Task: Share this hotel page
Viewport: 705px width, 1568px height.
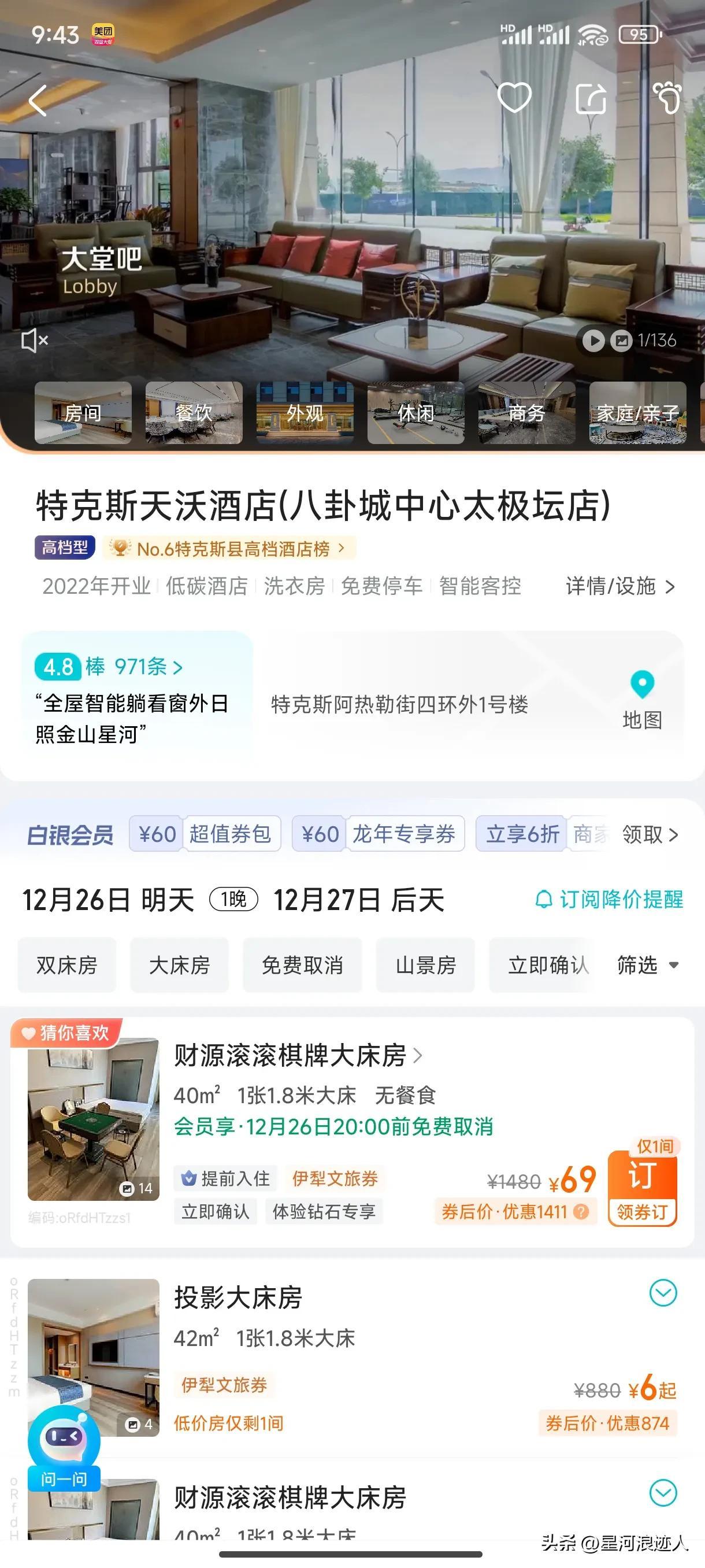Action: click(591, 99)
